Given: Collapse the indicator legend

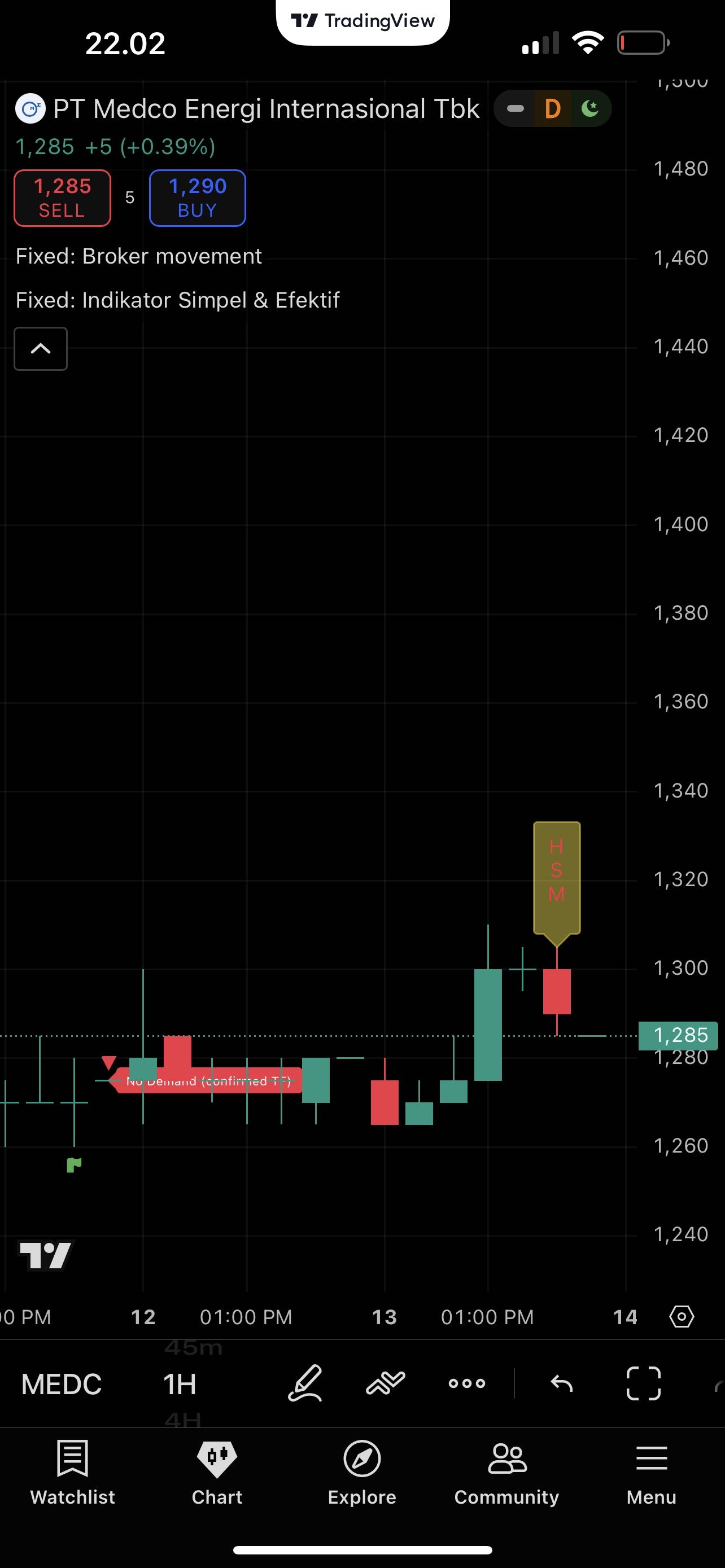Looking at the screenshot, I should [41, 349].
